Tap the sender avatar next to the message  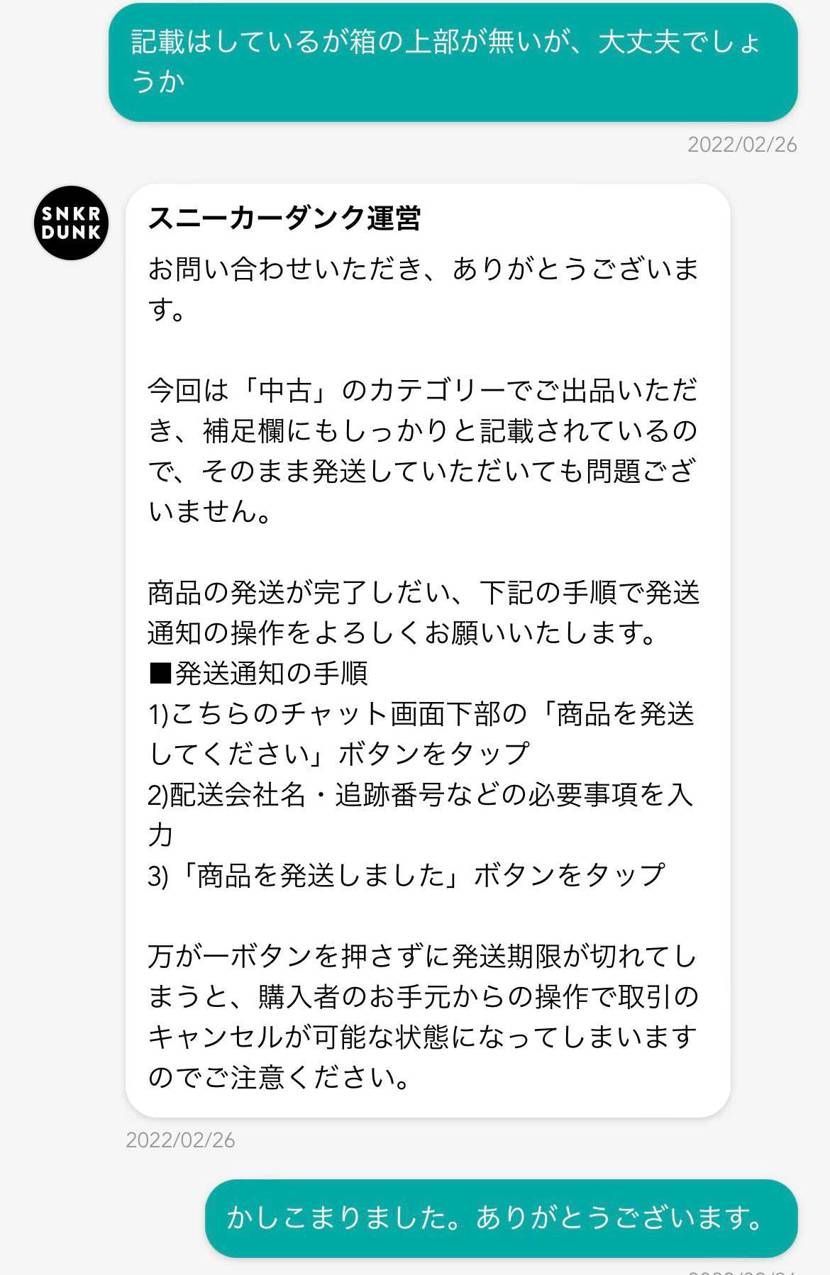(70, 224)
